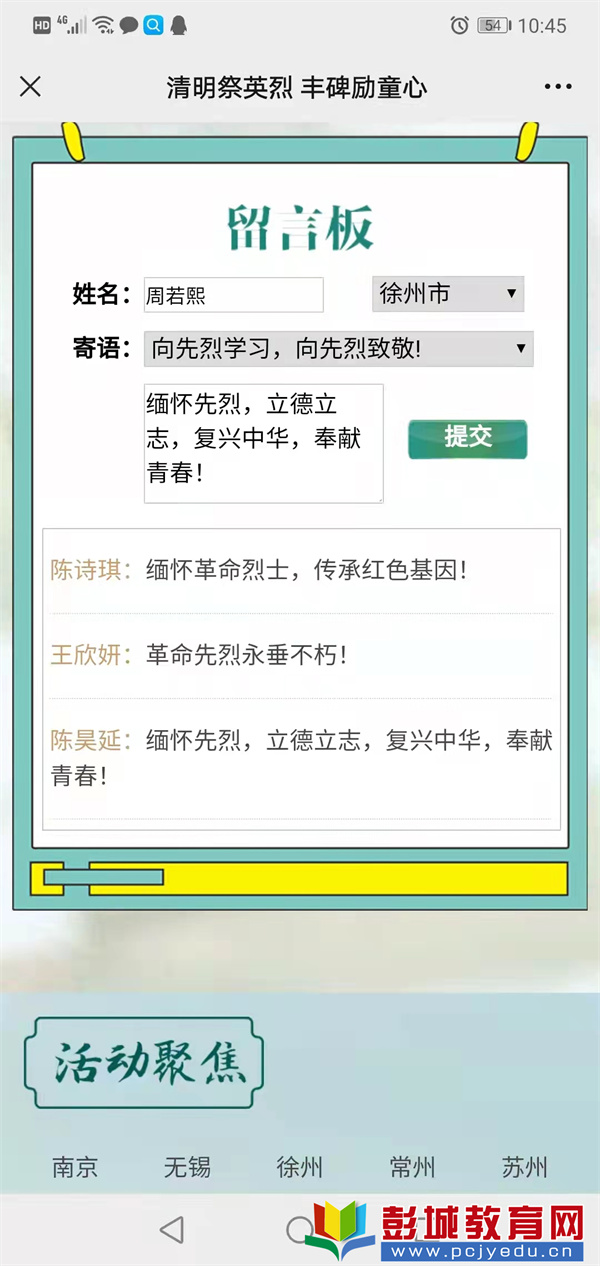Expand the 寄语 message dropdown
Image resolution: width=600 pixels, height=1266 pixels.
tap(338, 349)
